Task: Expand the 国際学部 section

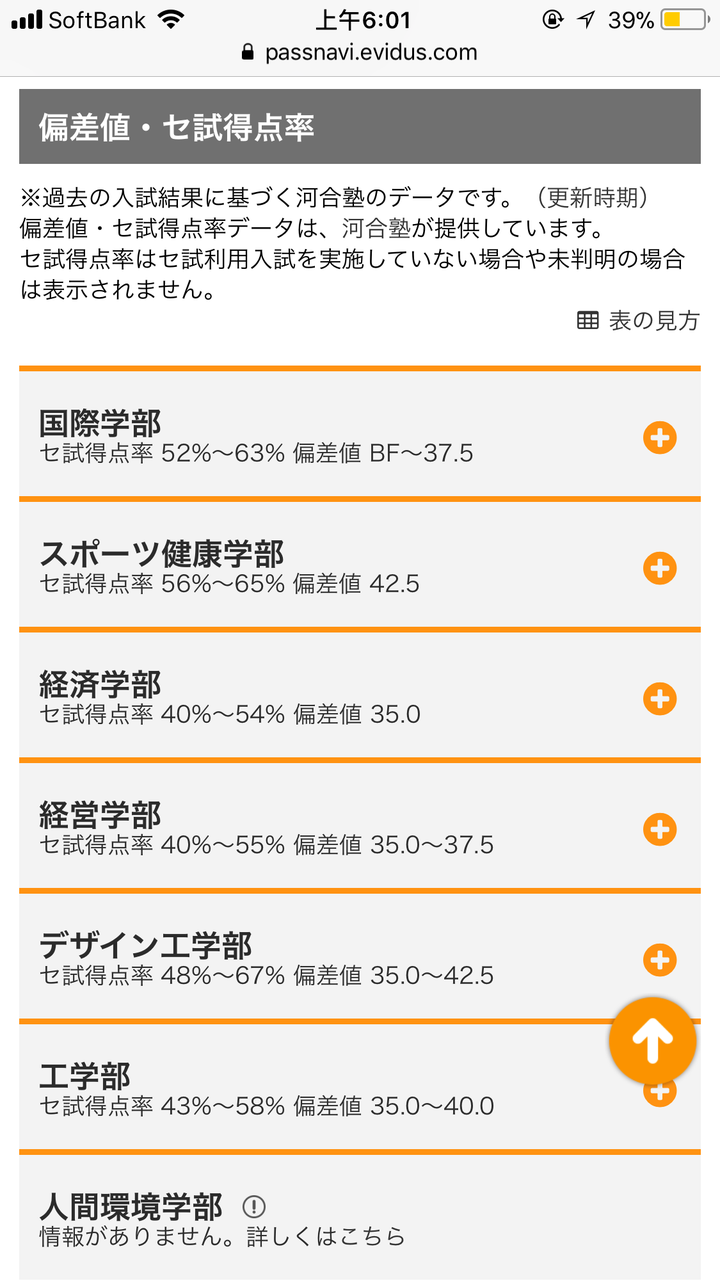Action: pyautogui.click(x=659, y=437)
